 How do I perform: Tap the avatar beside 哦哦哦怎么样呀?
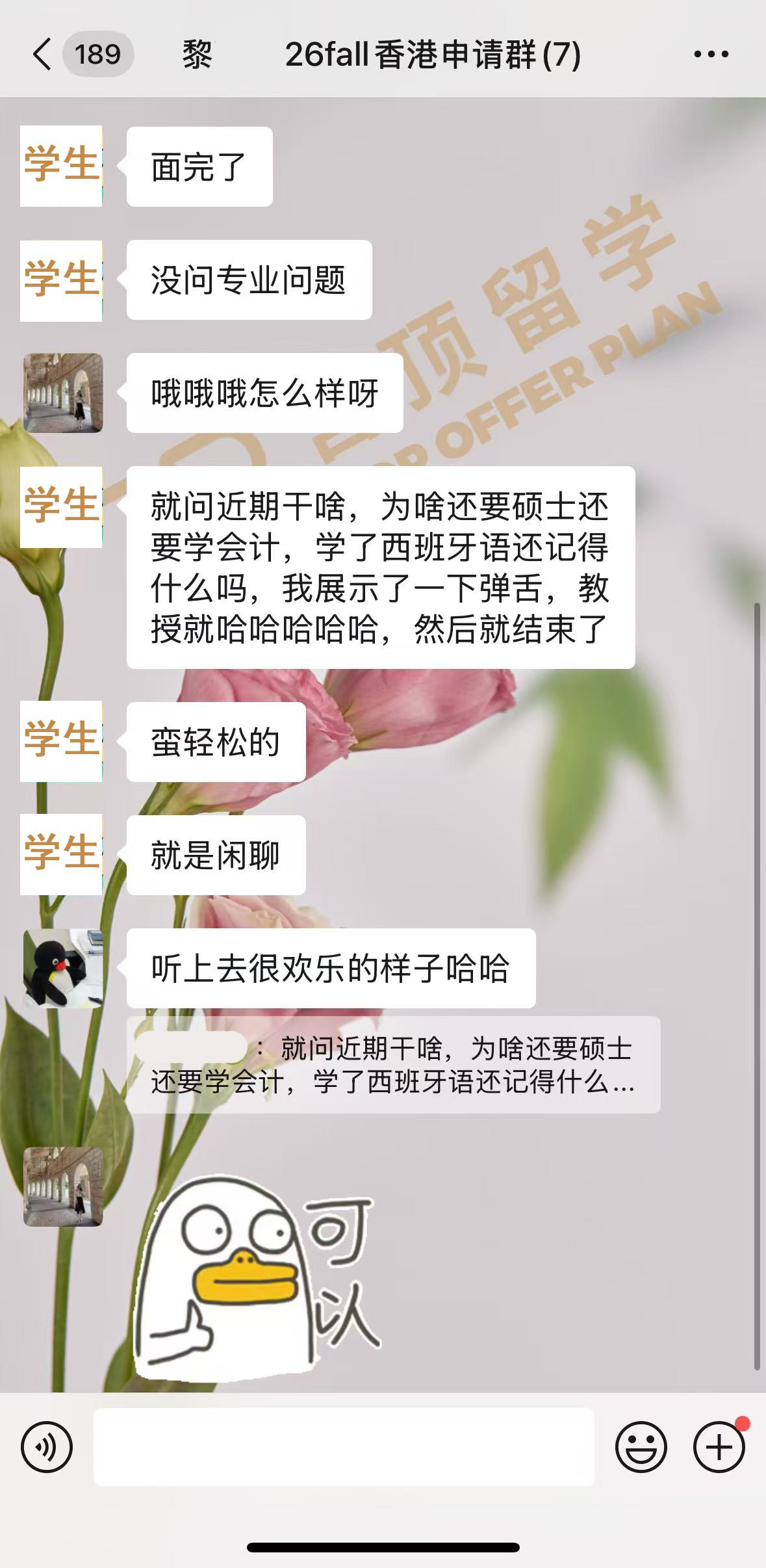63,393
